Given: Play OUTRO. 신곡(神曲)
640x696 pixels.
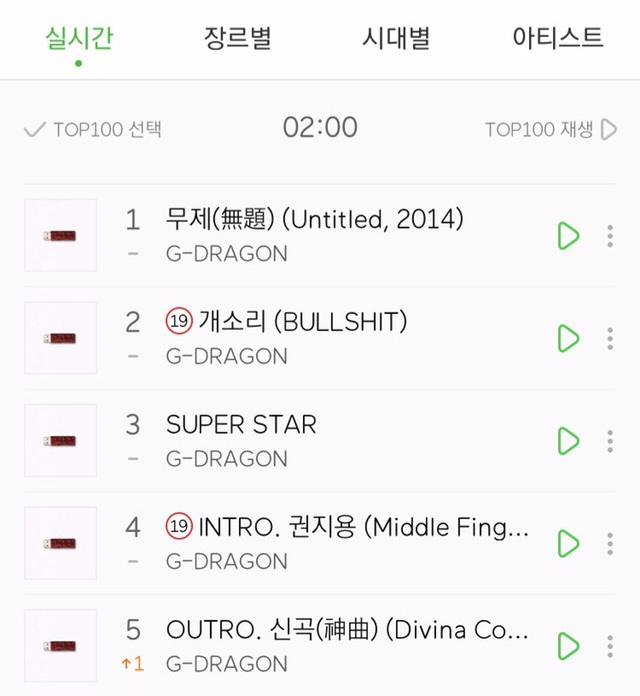Looking at the screenshot, I should [568, 645].
